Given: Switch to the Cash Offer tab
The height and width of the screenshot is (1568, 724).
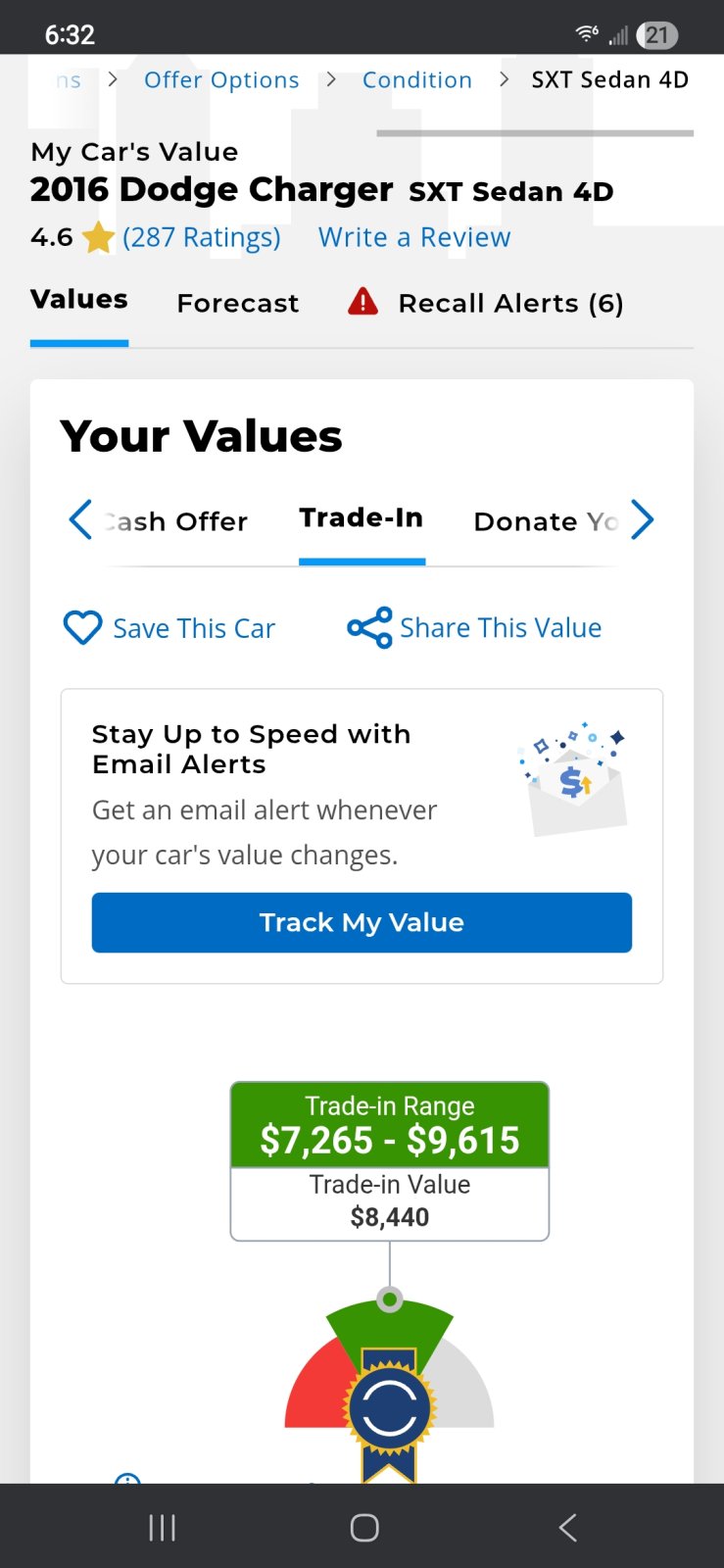Looking at the screenshot, I should (176, 521).
